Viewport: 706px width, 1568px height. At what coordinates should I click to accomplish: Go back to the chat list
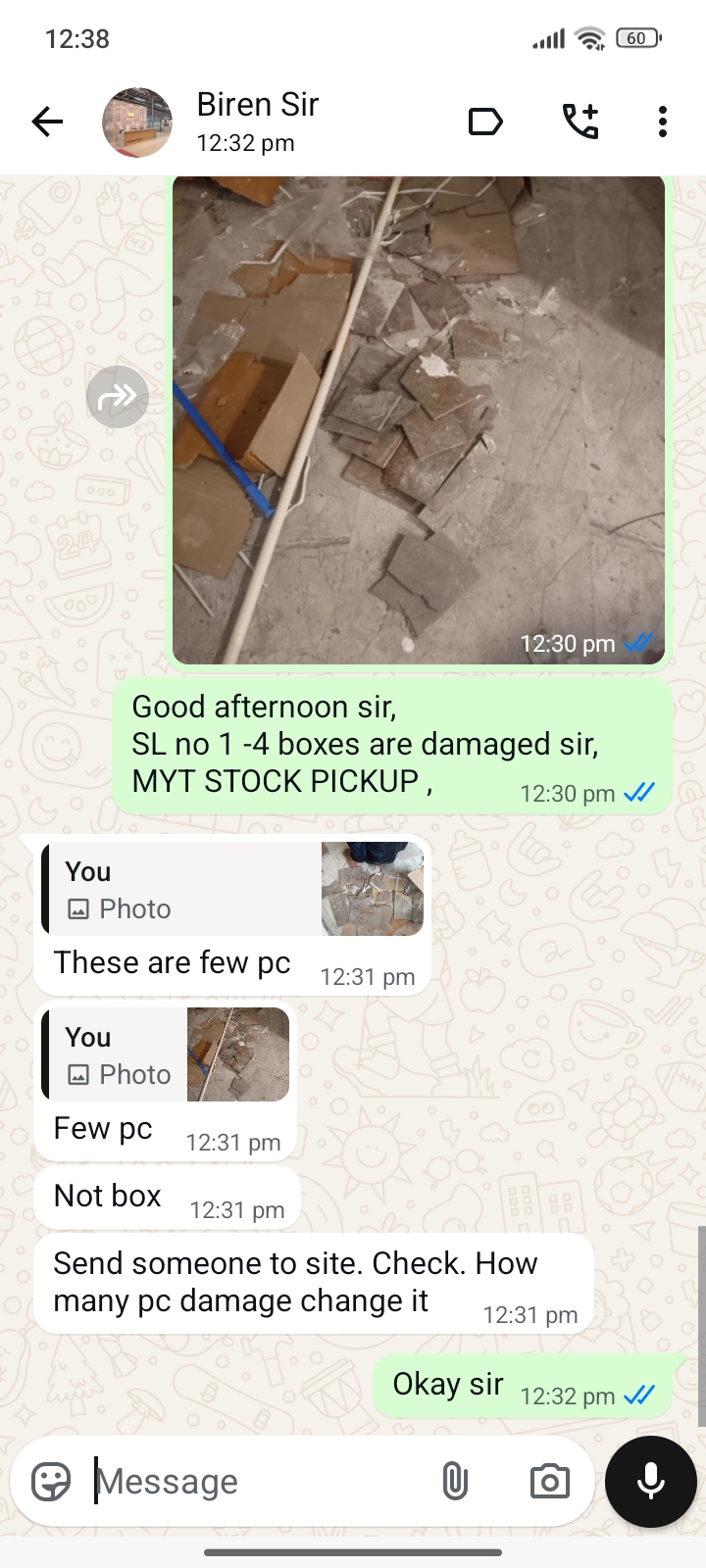[x=47, y=122]
